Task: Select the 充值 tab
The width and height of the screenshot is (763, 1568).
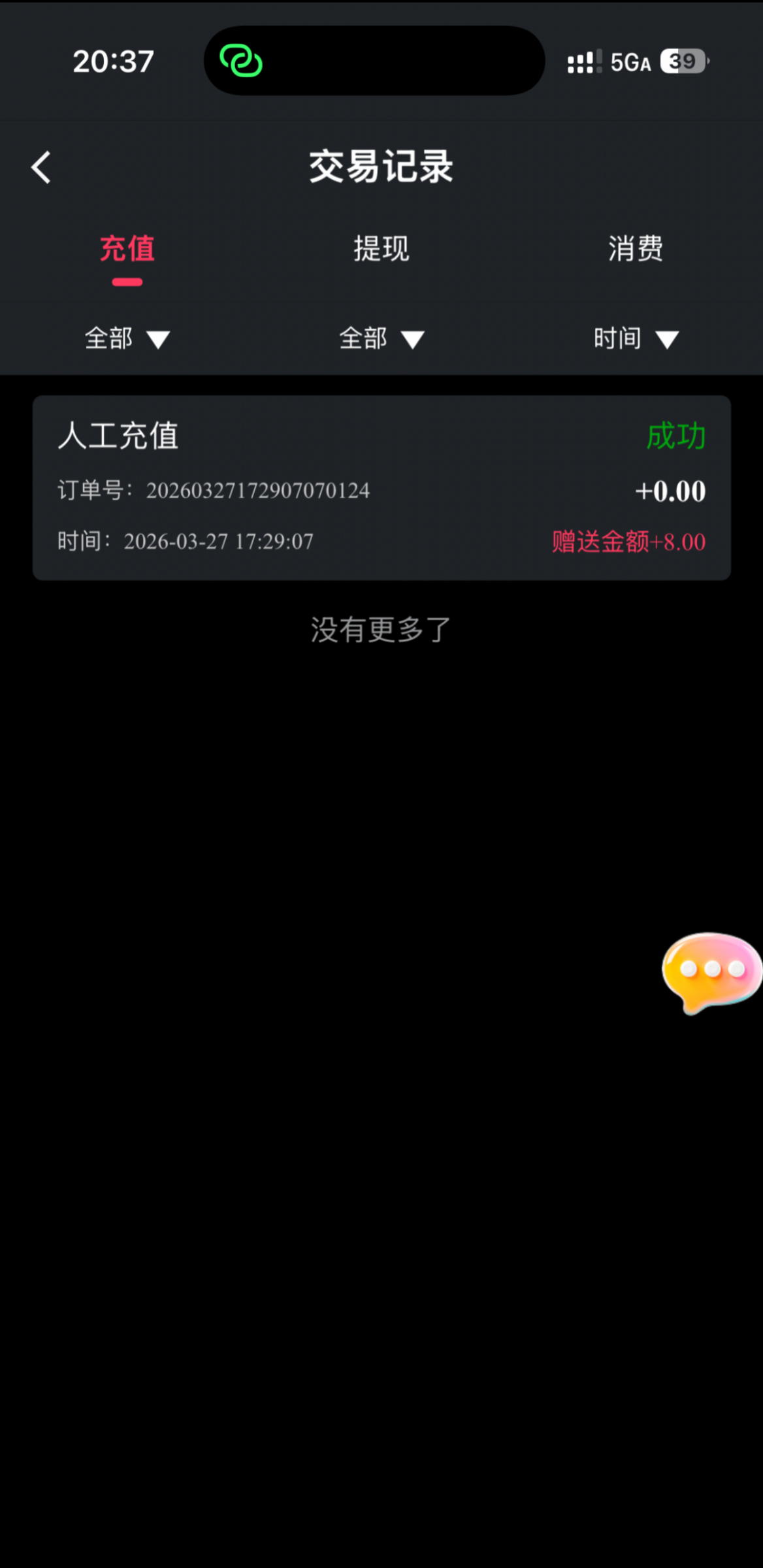Action: [127, 249]
